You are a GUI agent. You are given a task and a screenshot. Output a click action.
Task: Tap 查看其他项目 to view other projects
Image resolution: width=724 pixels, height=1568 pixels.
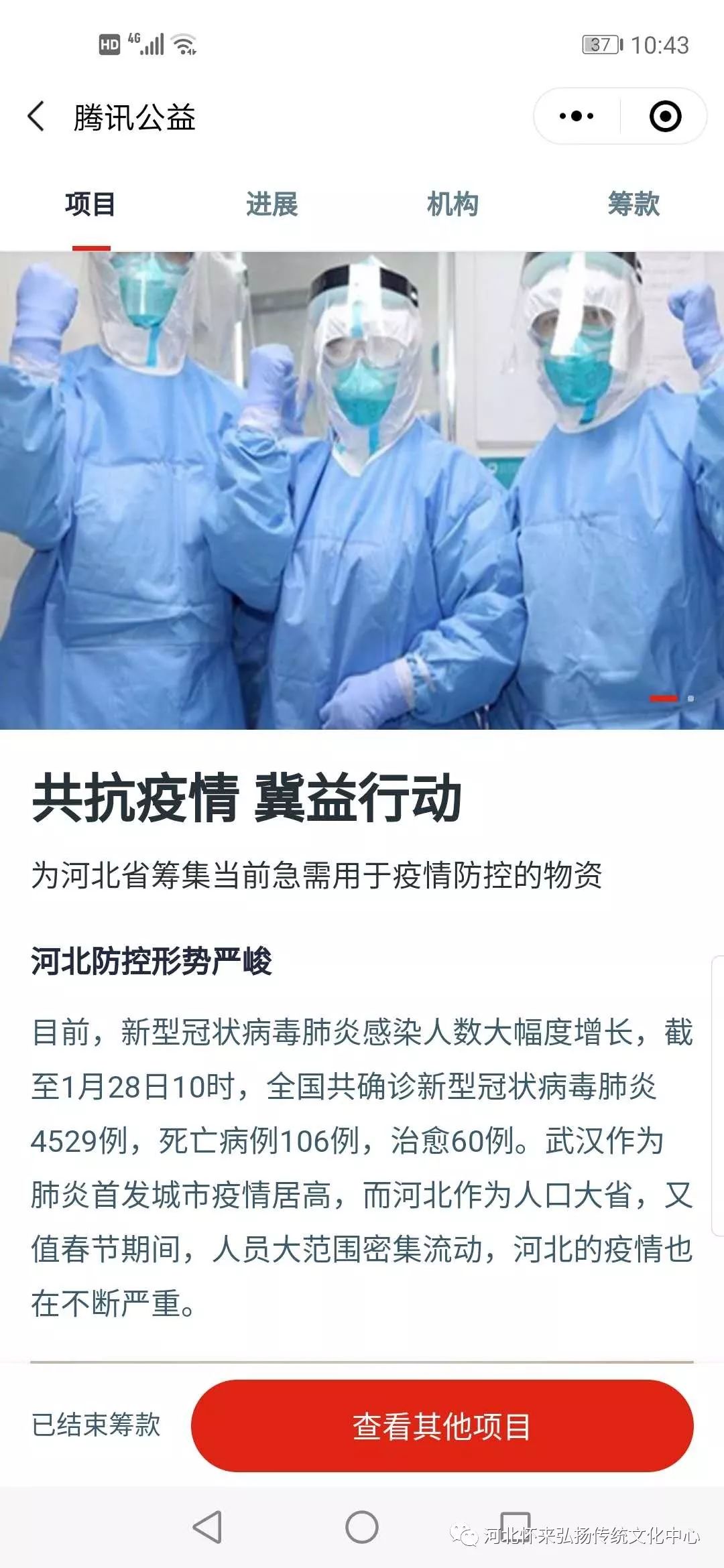point(442,1426)
